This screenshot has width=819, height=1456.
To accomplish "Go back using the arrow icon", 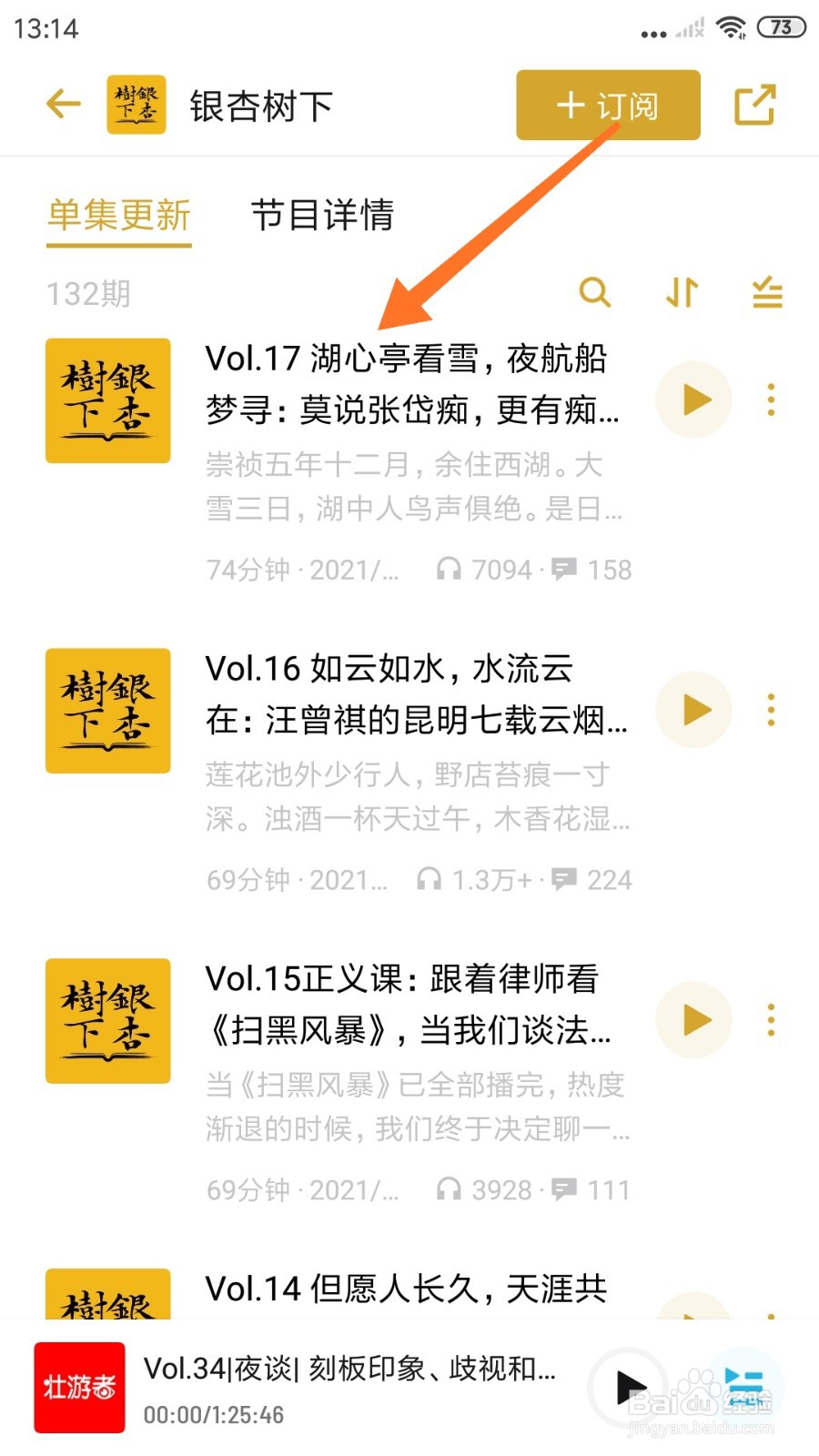I will [x=64, y=104].
